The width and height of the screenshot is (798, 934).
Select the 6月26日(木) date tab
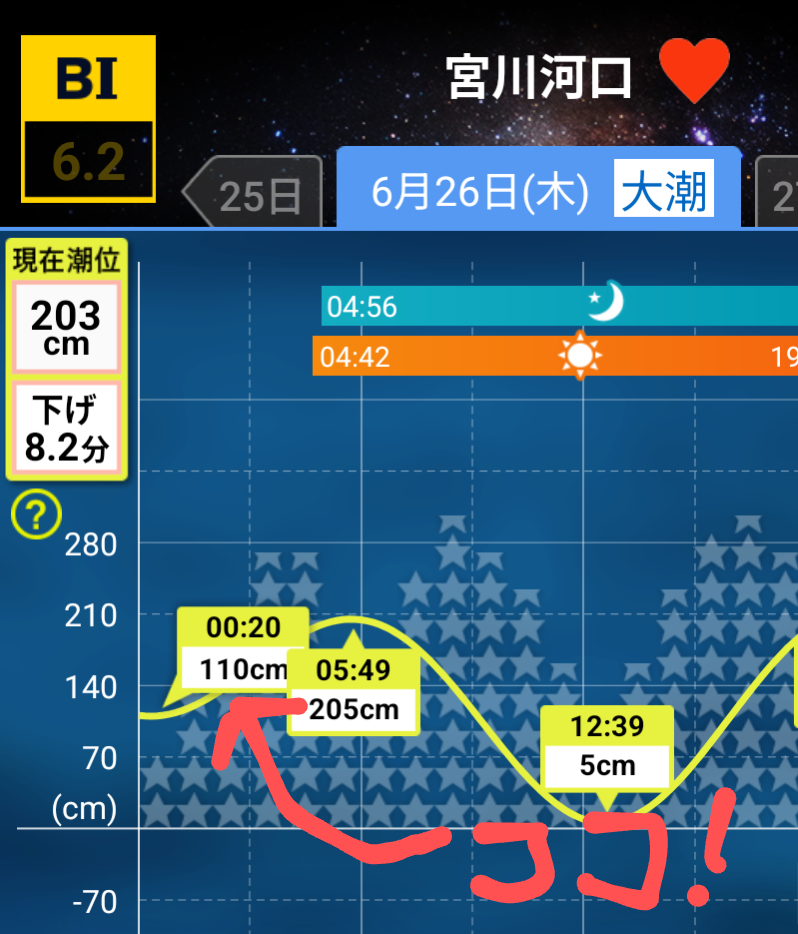click(540, 190)
